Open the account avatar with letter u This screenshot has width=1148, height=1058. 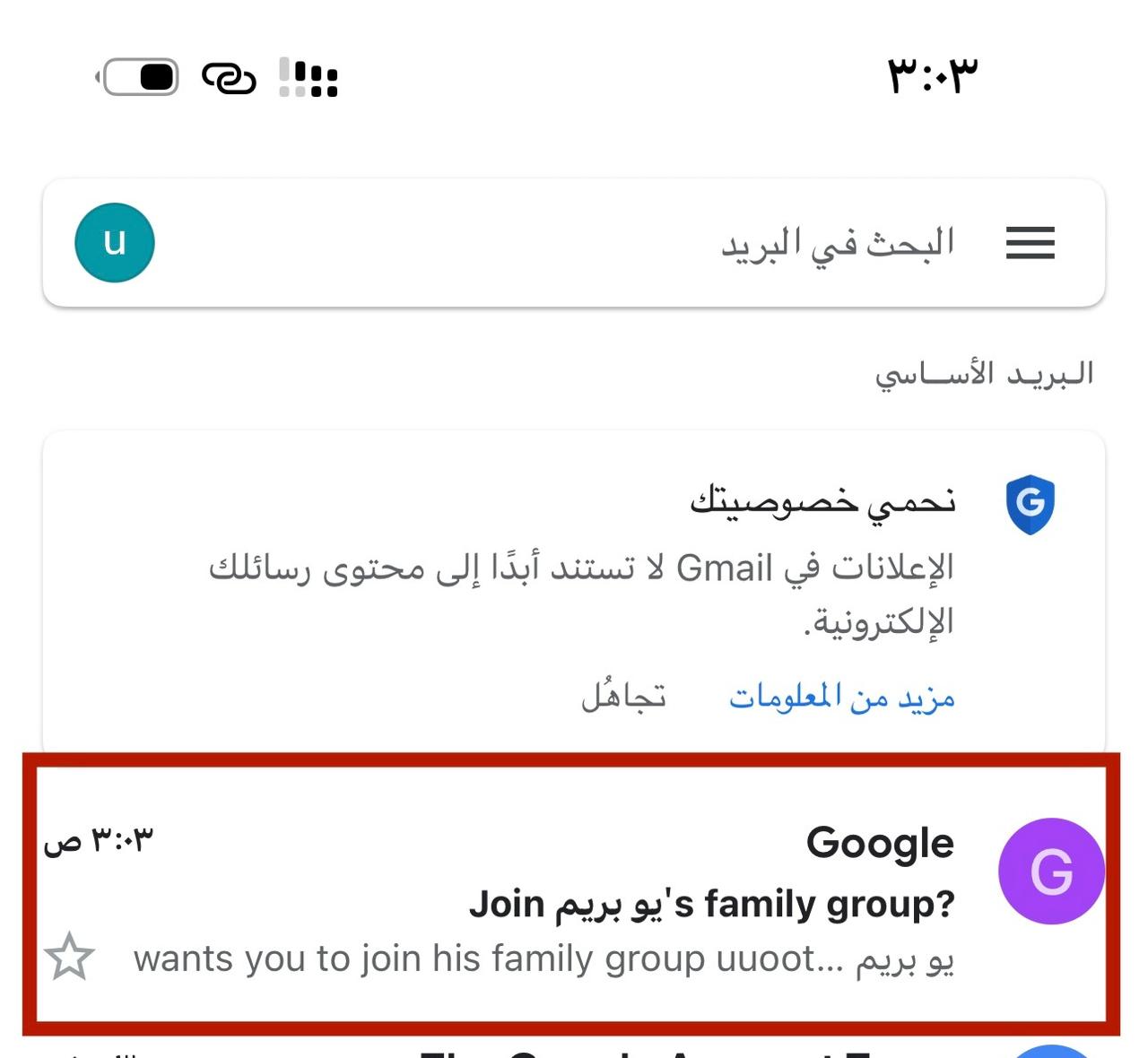[115, 243]
